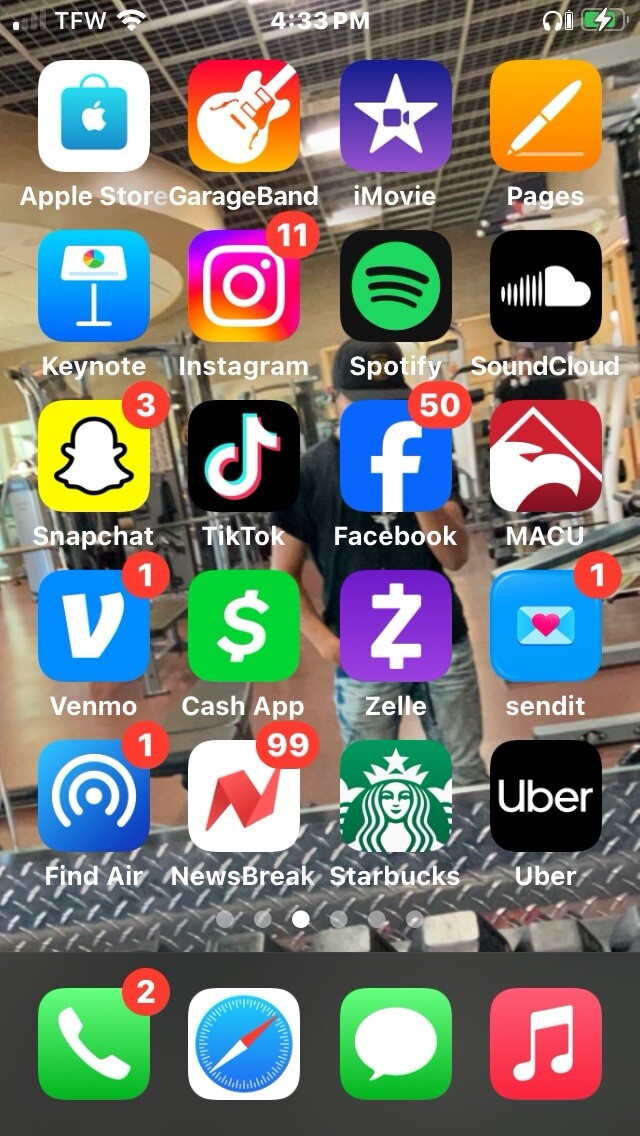This screenshot has width=640, height=1136.
Task: Launch Cash App
Action: click(x=244, y=625)
